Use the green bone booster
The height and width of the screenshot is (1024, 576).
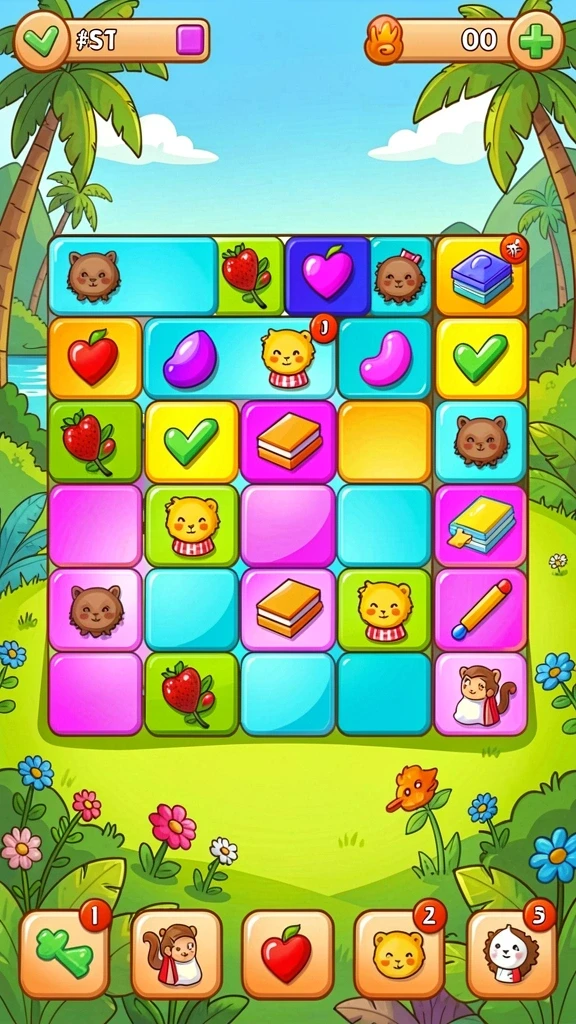64,953
